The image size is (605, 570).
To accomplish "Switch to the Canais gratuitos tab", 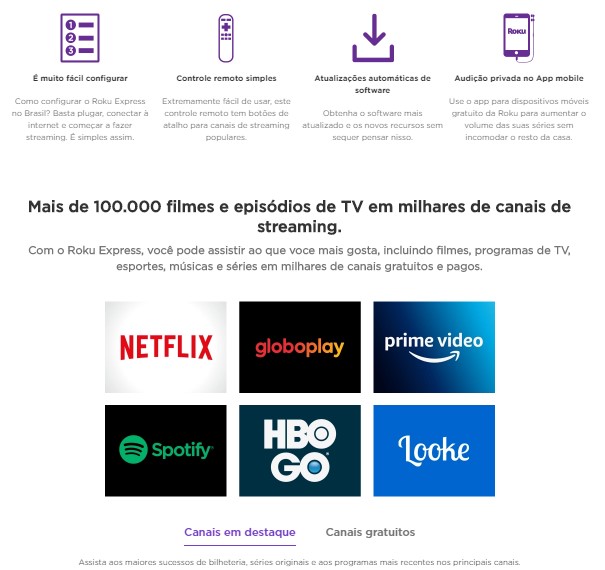I will 370,532.
